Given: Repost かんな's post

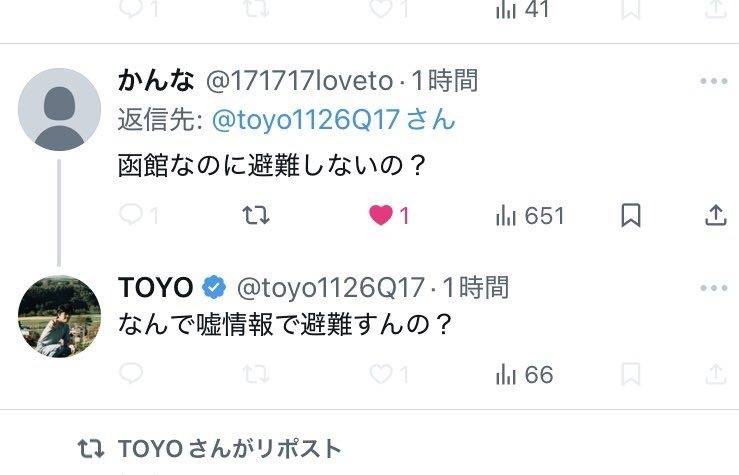Looking at the screenshot, I should pos(256,215).
